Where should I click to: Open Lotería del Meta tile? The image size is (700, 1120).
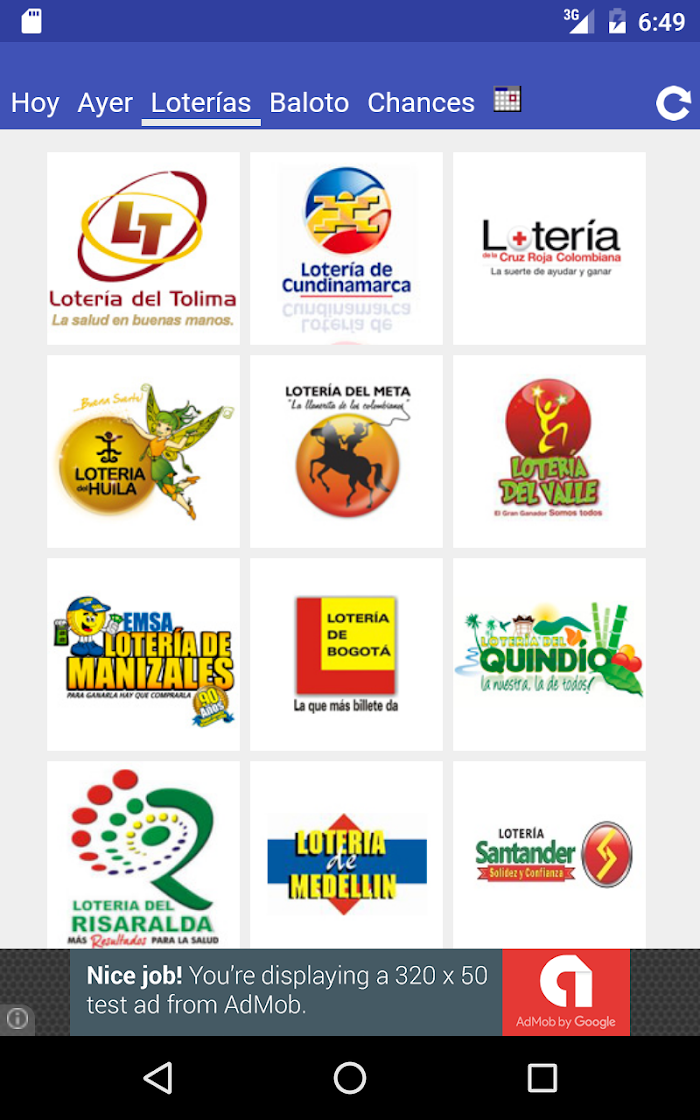(x=346, y=451)
